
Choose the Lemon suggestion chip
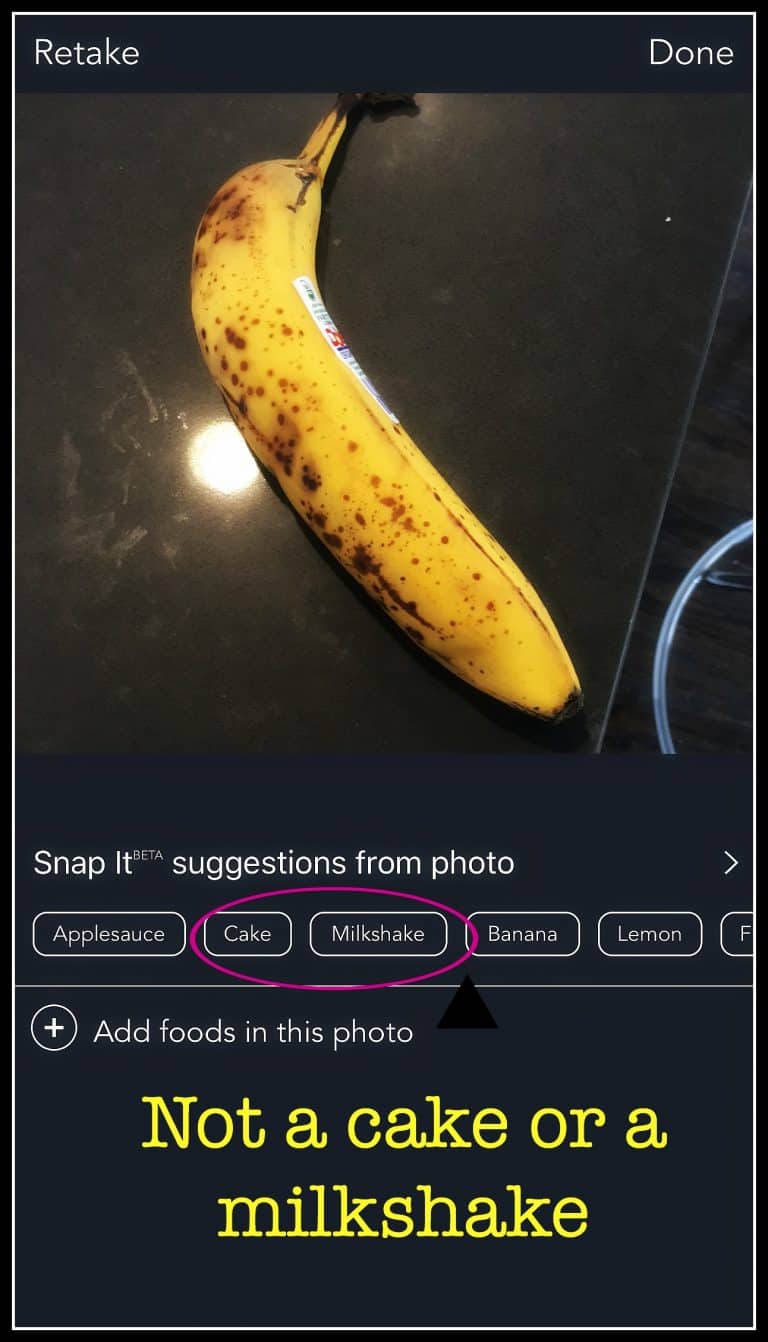click(x=649, y=934)
